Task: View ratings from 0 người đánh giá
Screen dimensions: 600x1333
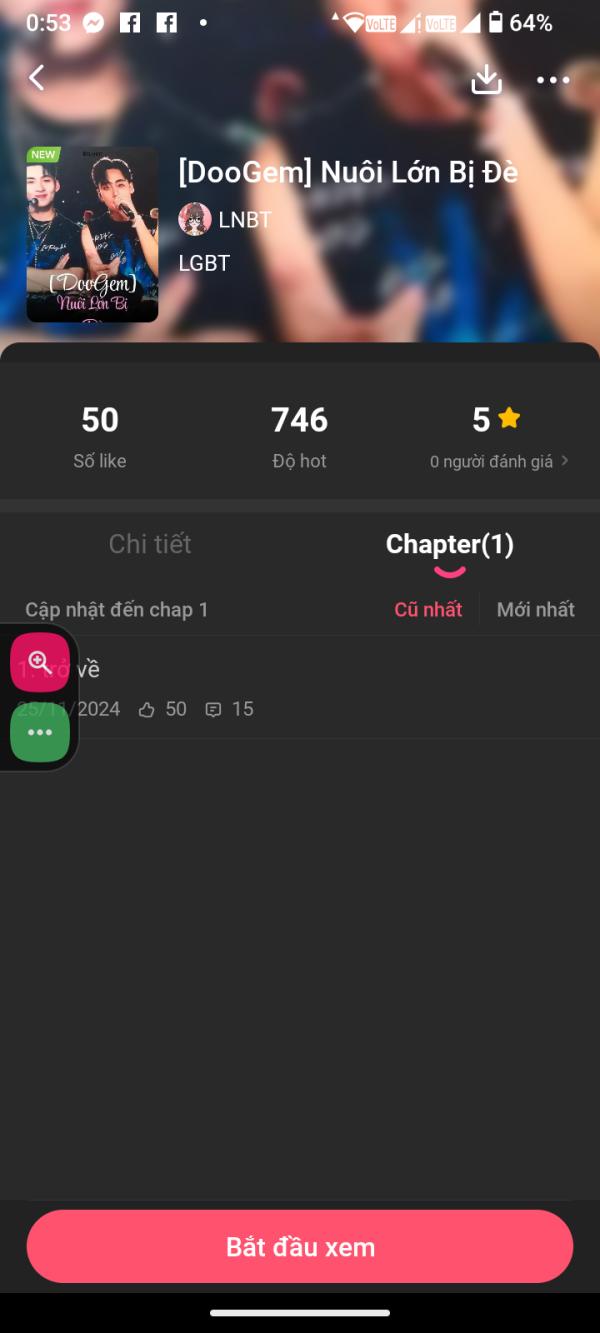Action: tap(499, 461)
